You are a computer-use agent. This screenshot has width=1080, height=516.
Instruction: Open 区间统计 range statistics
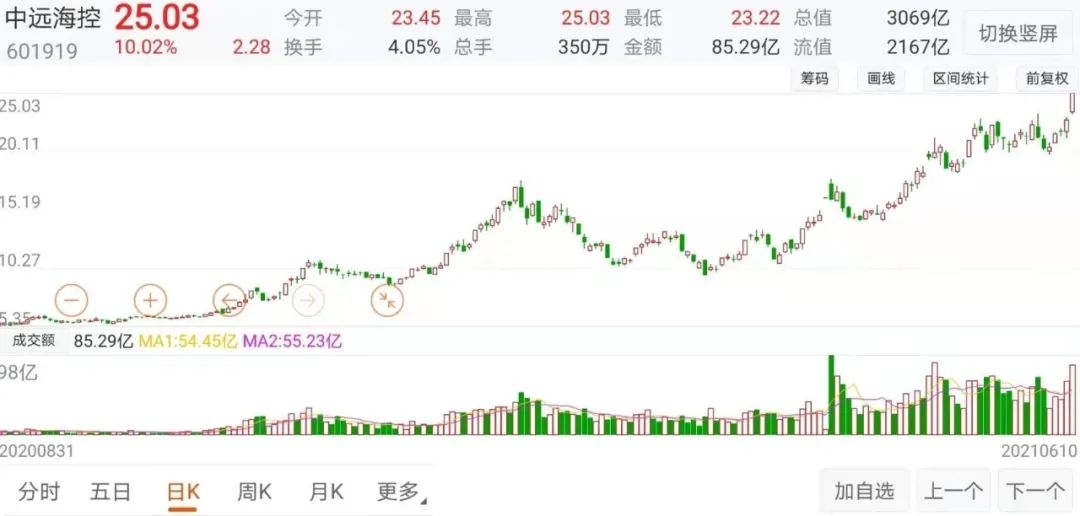tap(961, 80)
